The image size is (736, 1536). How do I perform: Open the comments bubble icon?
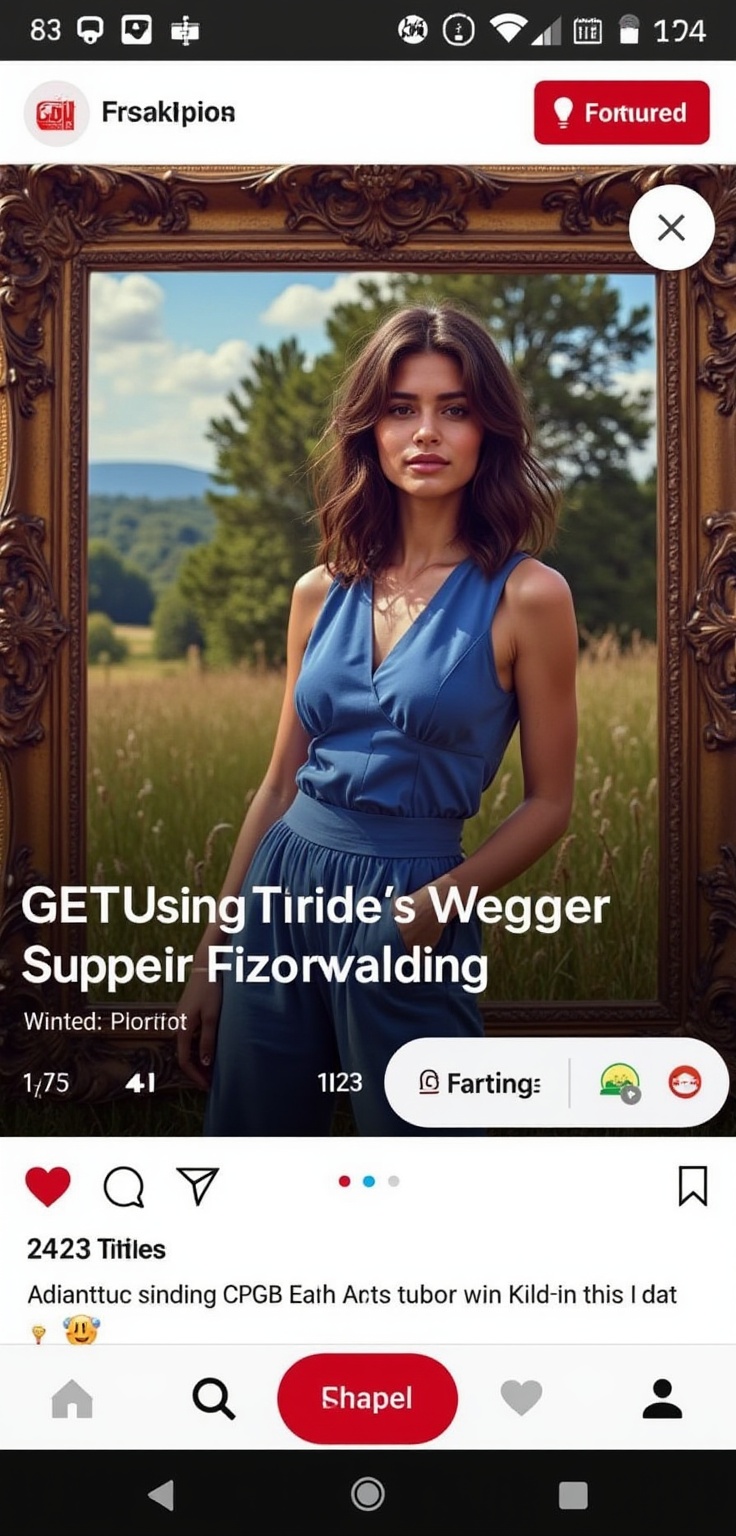pyautogui.click(x=123, y=1188)
